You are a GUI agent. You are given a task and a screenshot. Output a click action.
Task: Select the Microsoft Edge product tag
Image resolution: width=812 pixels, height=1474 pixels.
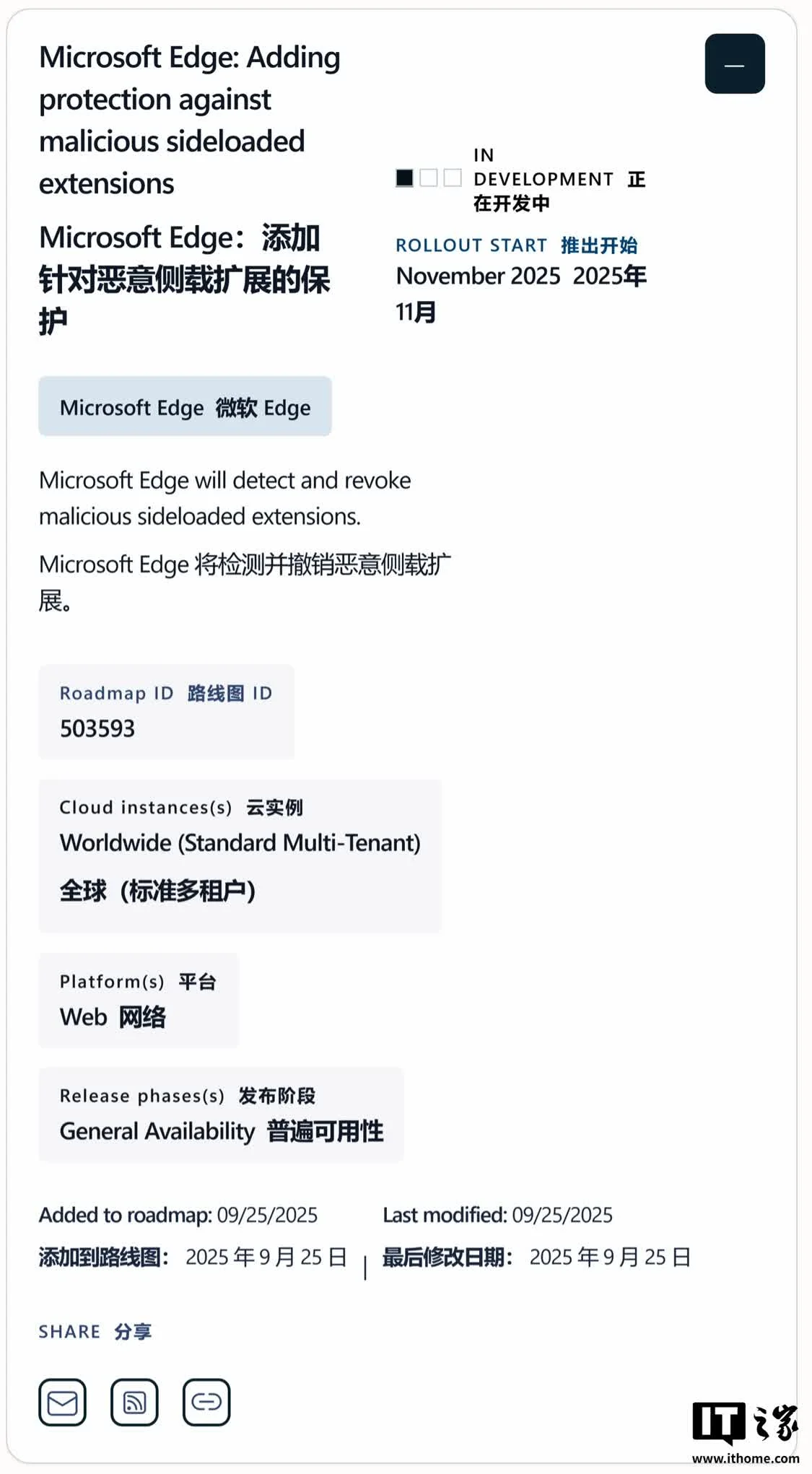coord(185,406)
